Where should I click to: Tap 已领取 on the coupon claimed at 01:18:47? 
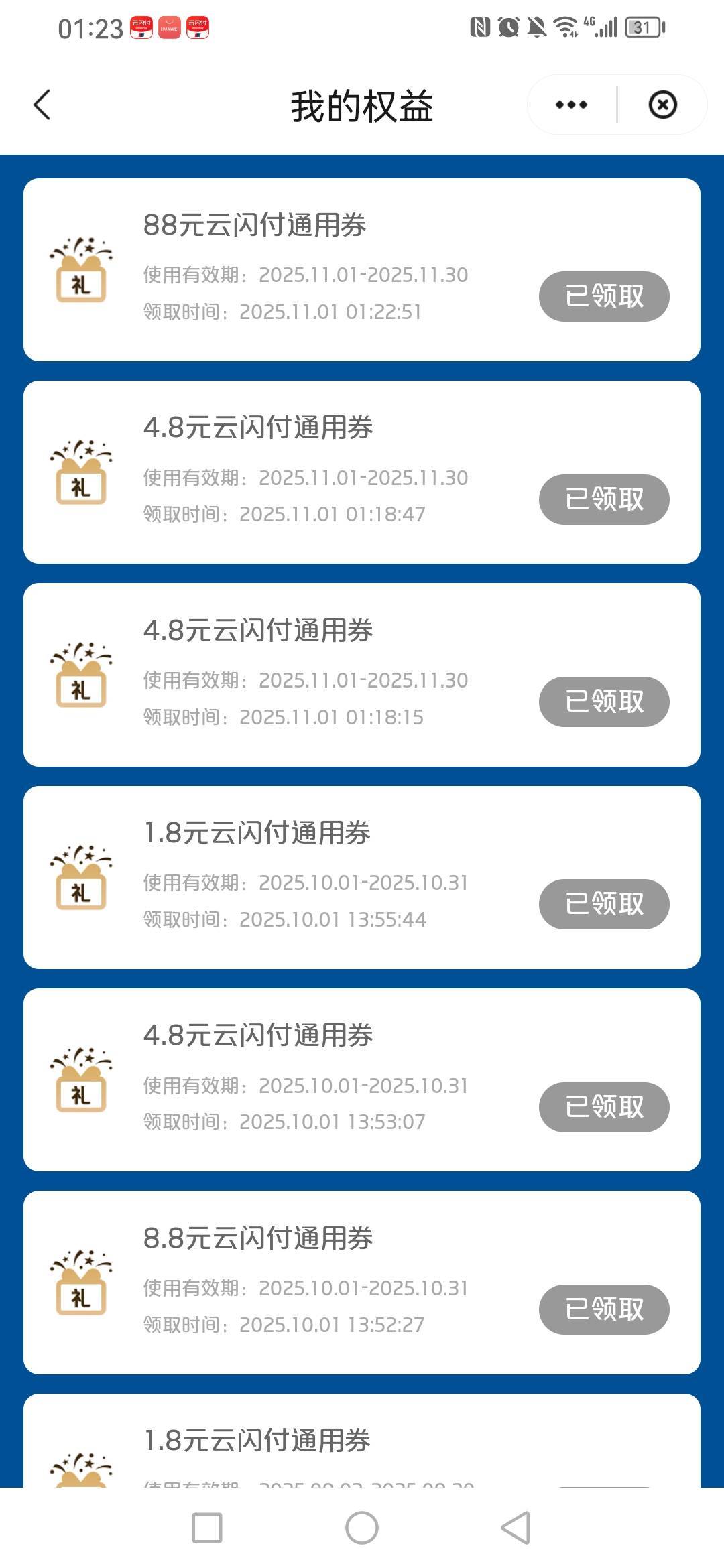tap(604, 499)
